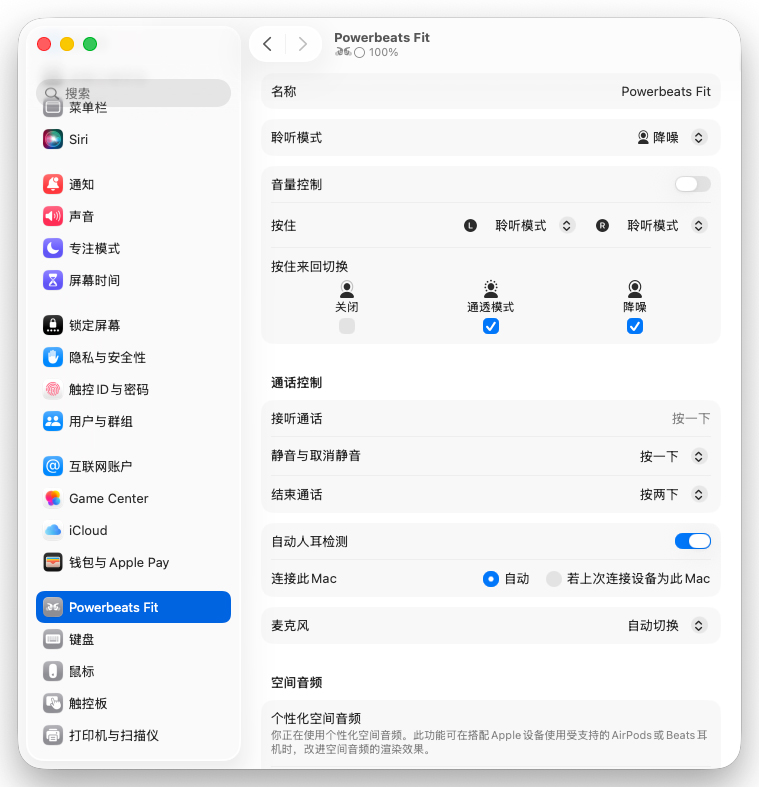
Task: Uncheck the 通透模式 checkbox
Action: point(491,326)
